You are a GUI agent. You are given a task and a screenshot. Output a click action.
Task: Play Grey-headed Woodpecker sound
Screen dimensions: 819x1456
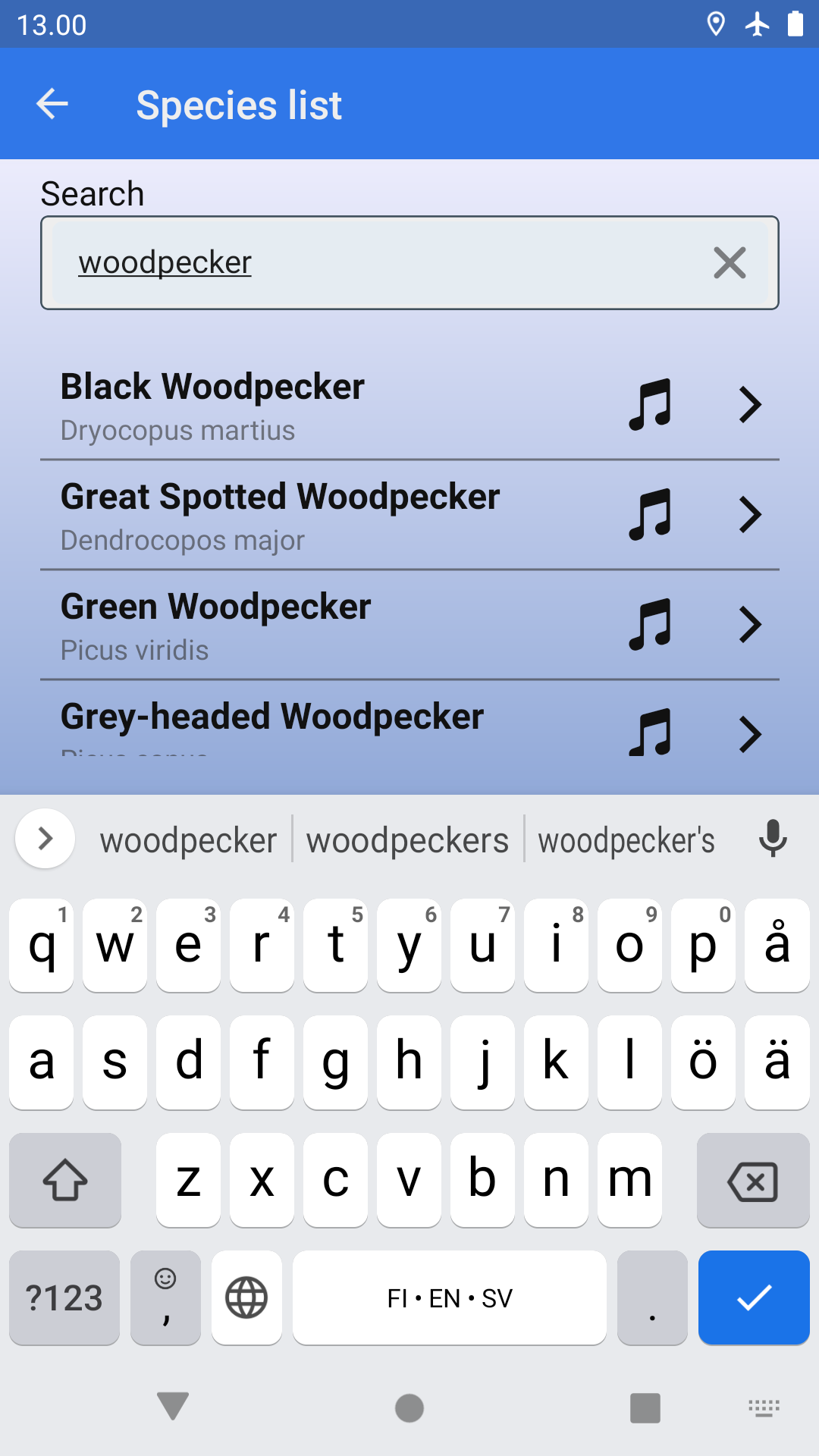tap(651, 733)
